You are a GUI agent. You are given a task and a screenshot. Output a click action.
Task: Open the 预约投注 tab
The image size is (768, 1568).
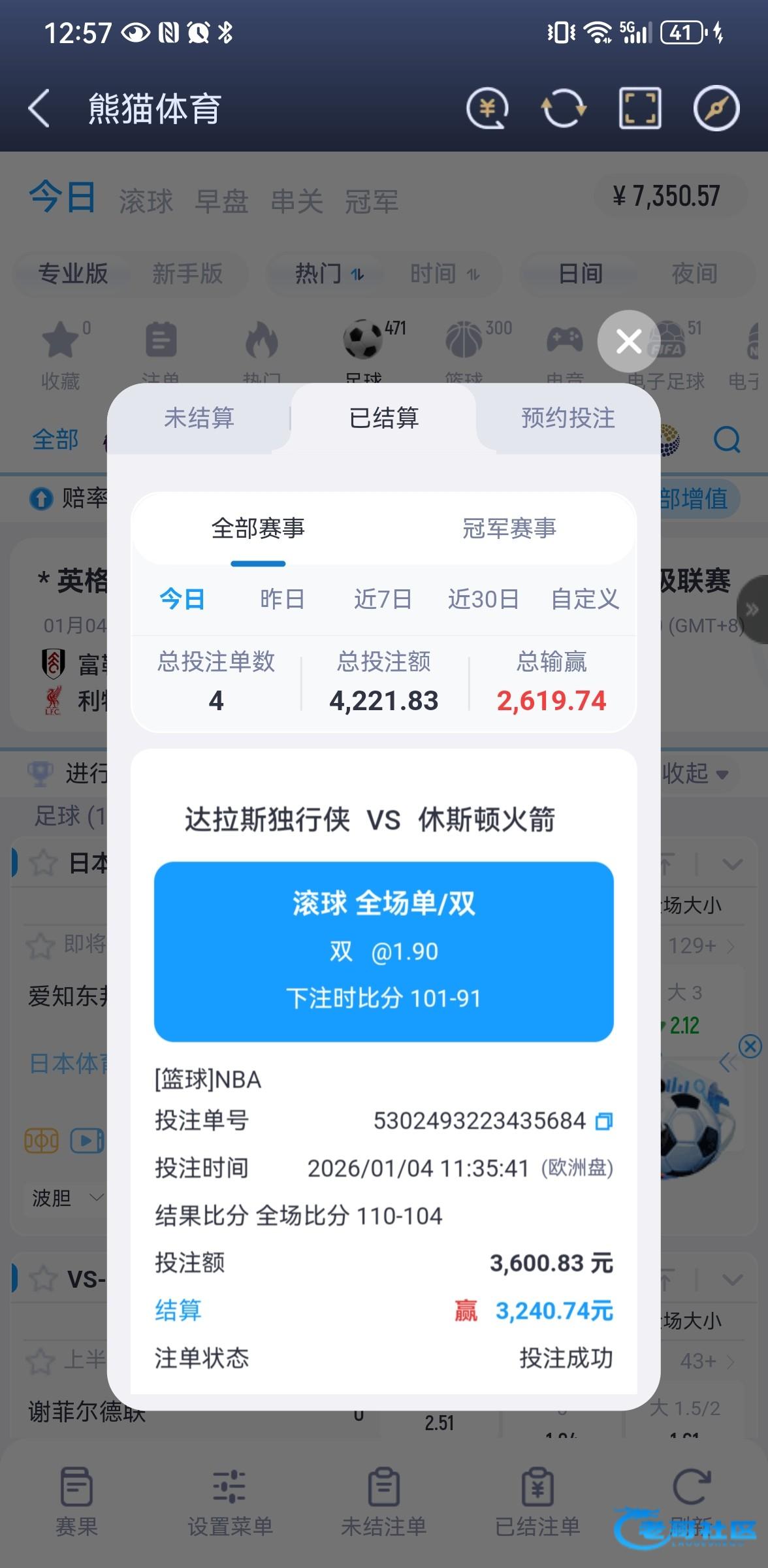coord(568,418)
